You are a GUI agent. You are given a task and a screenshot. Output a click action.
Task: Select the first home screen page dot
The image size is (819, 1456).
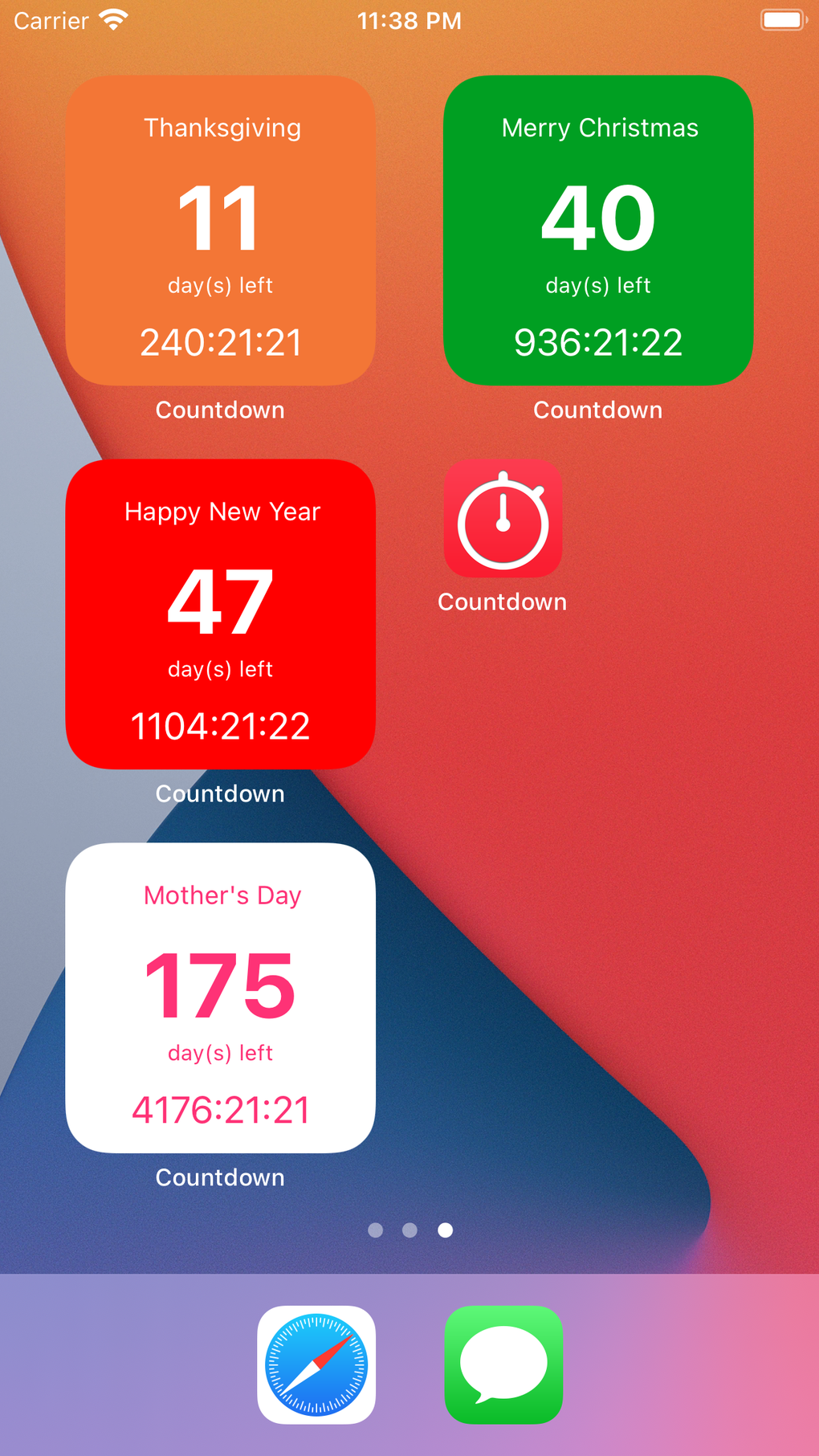coord(374,1230)
